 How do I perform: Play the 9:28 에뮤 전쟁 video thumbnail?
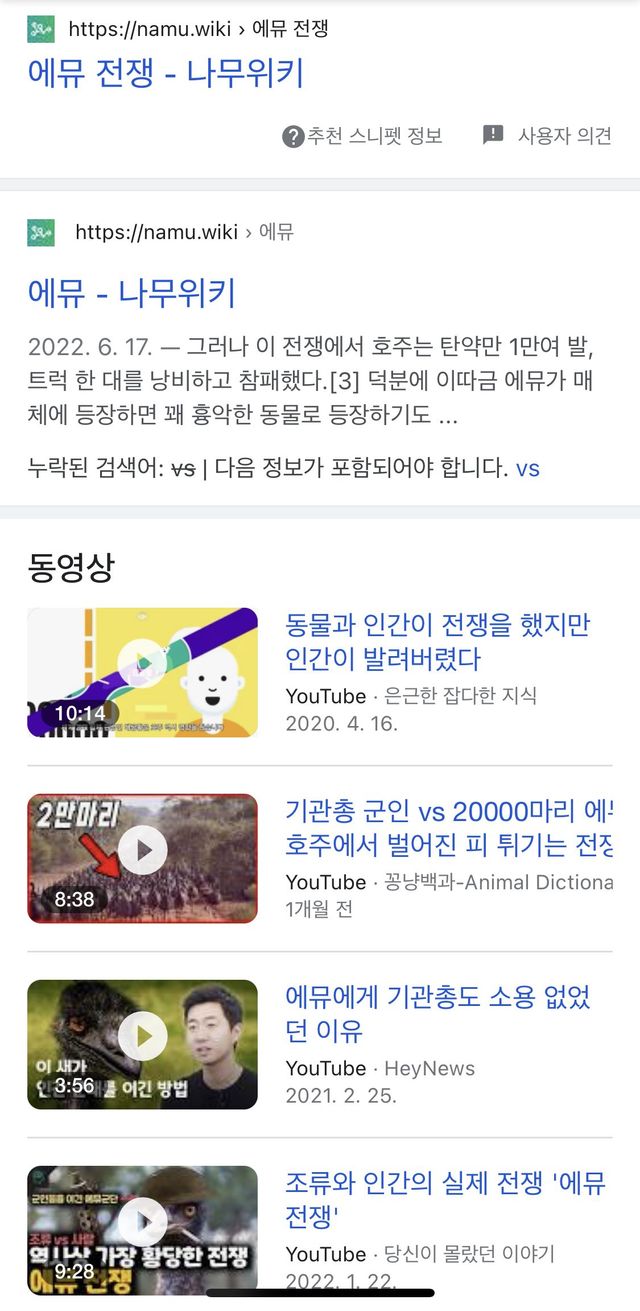[x=142, y=1230]
